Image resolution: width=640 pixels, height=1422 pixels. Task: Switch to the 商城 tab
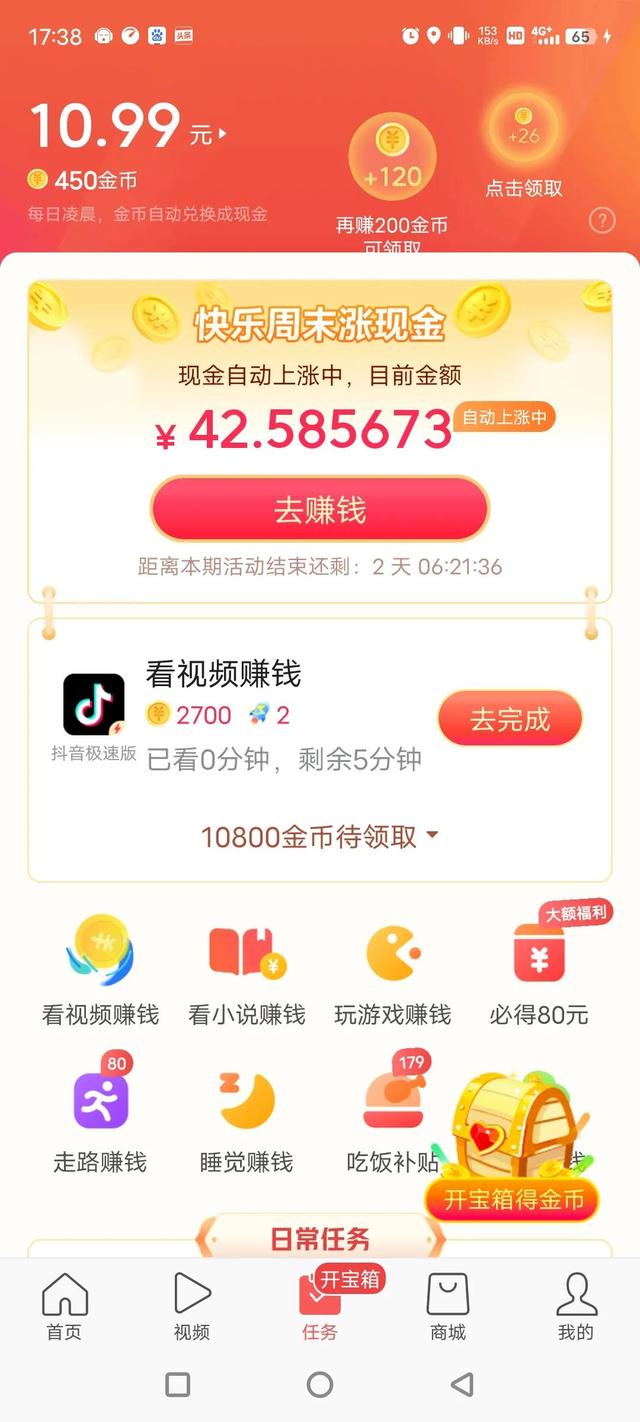pos(448,1306)
